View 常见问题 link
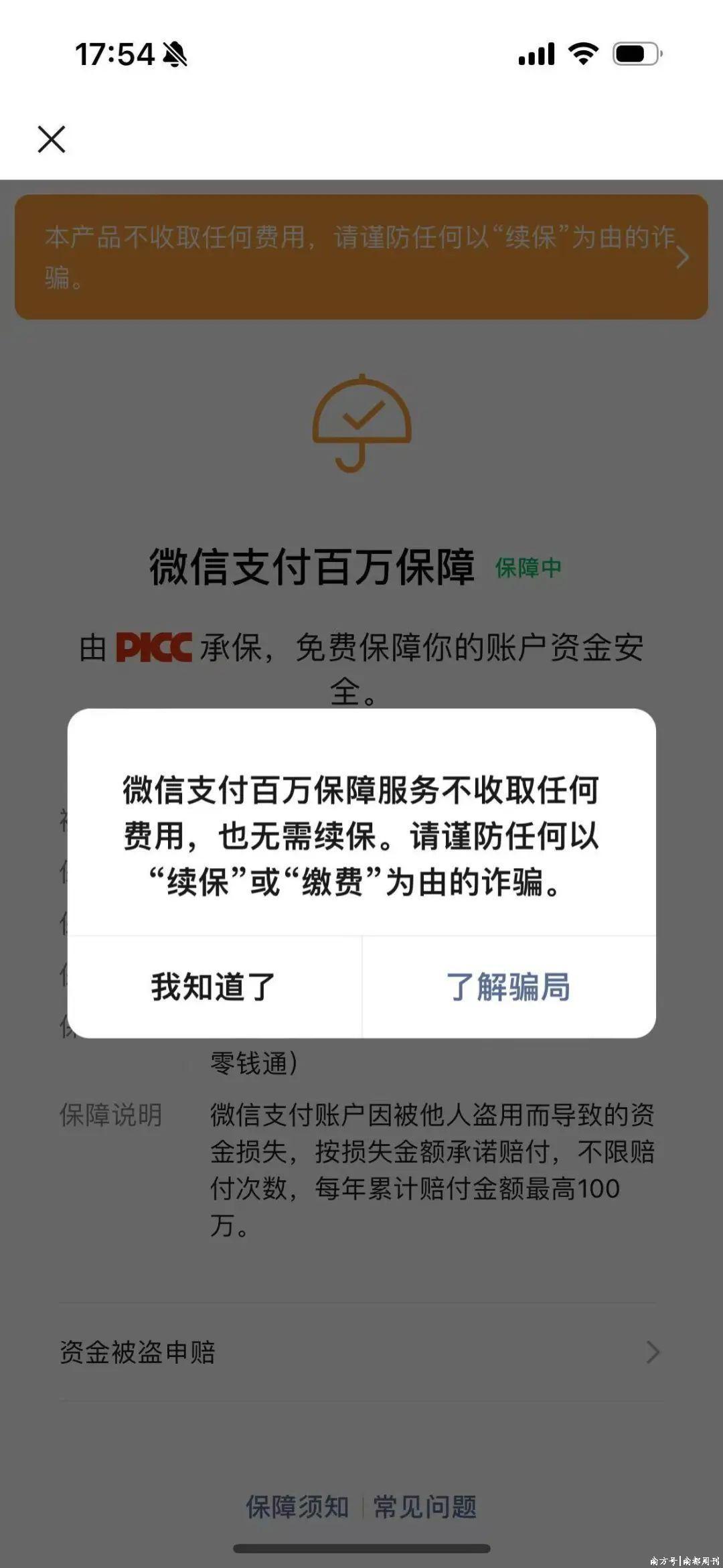Image resolution: width=723 pixels, height=1568 pixels. [x=425, y=1506]
